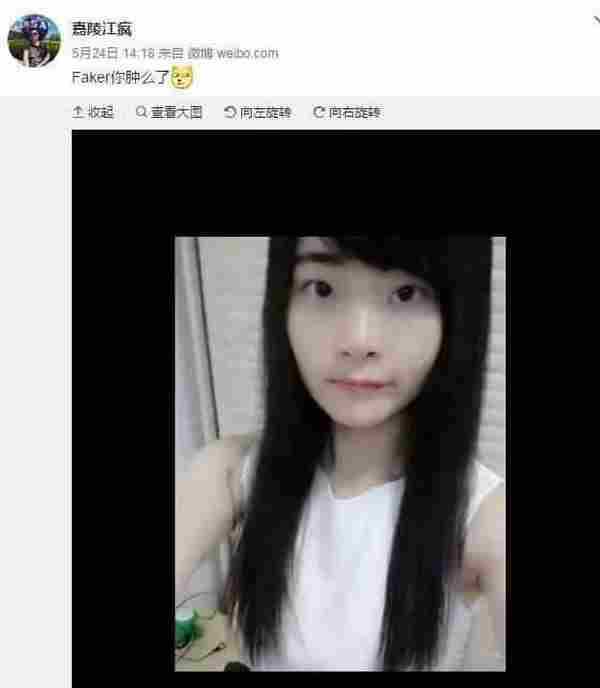Open the post timestamp 5月24日 14:18

(112, 53)
